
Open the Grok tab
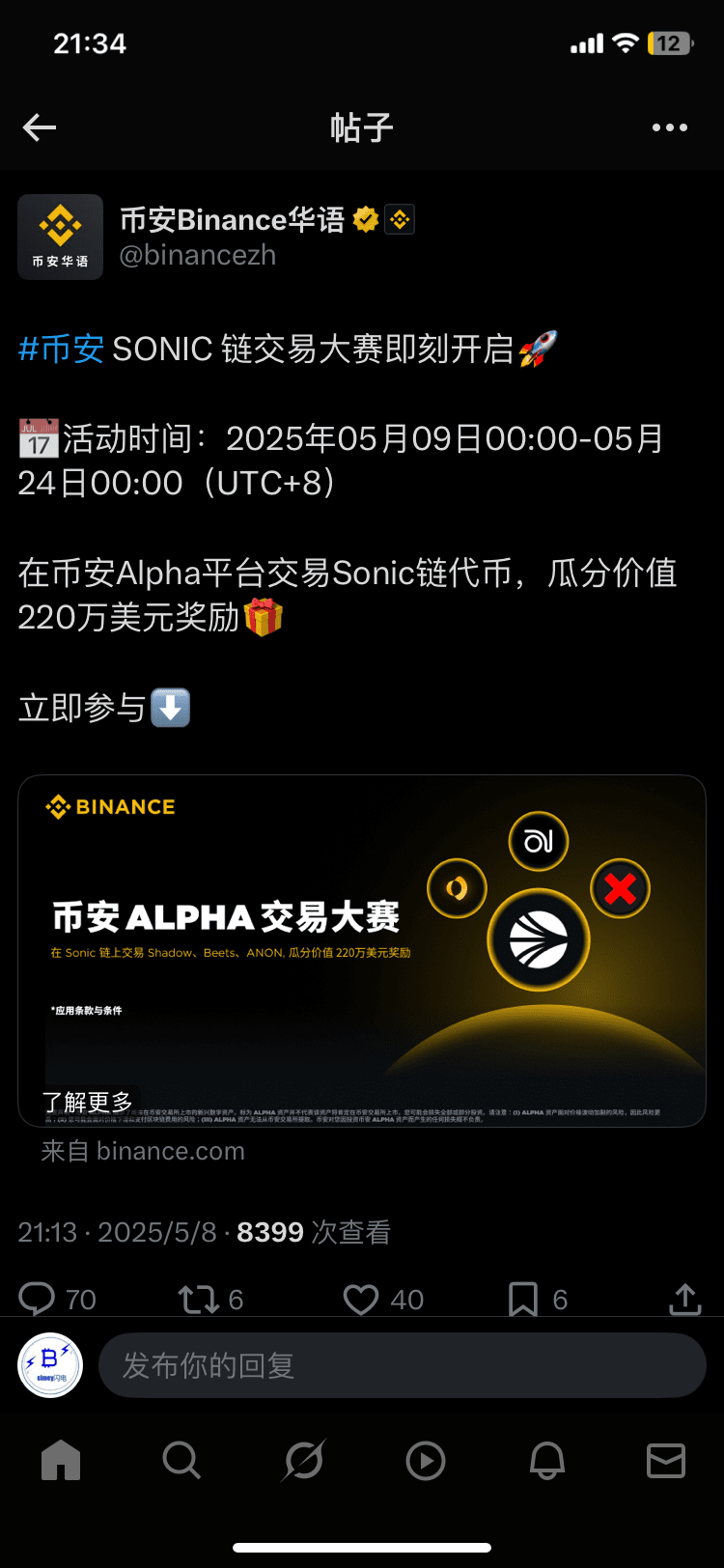pos(303,1461)
